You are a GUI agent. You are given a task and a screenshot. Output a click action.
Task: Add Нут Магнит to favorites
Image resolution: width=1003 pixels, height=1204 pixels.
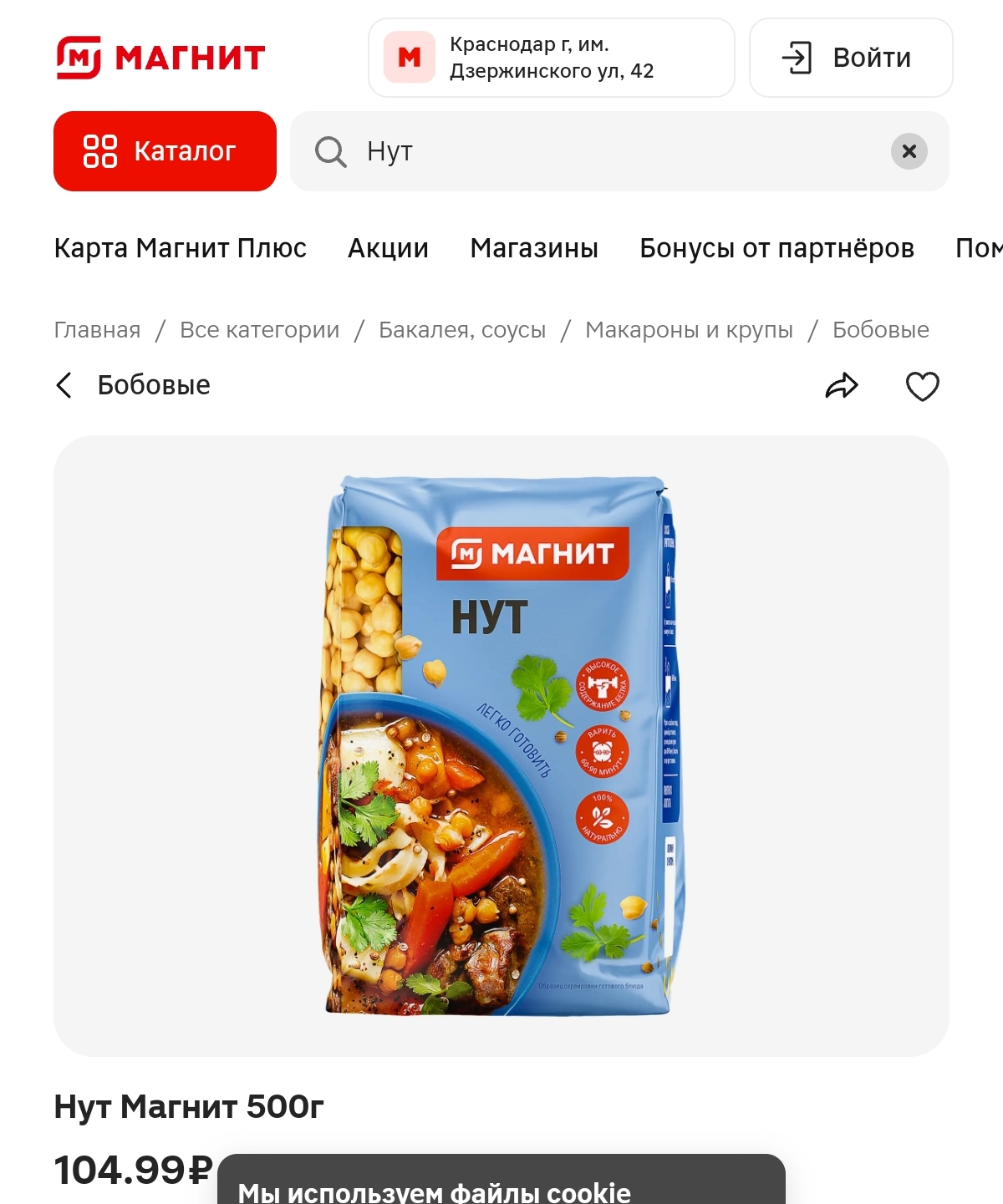point(922,386)
